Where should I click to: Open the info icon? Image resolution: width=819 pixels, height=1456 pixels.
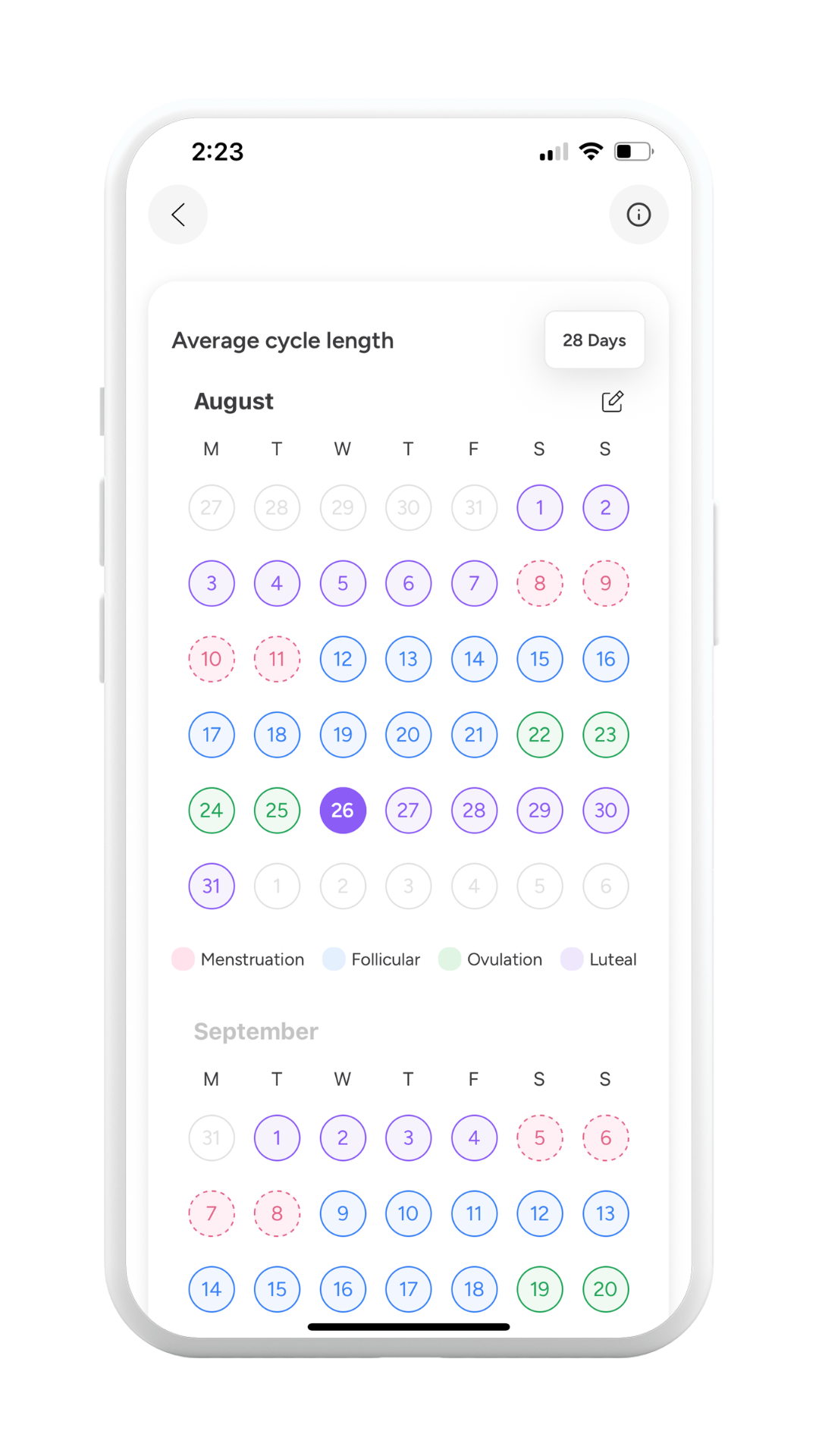(x=639, y=215)
